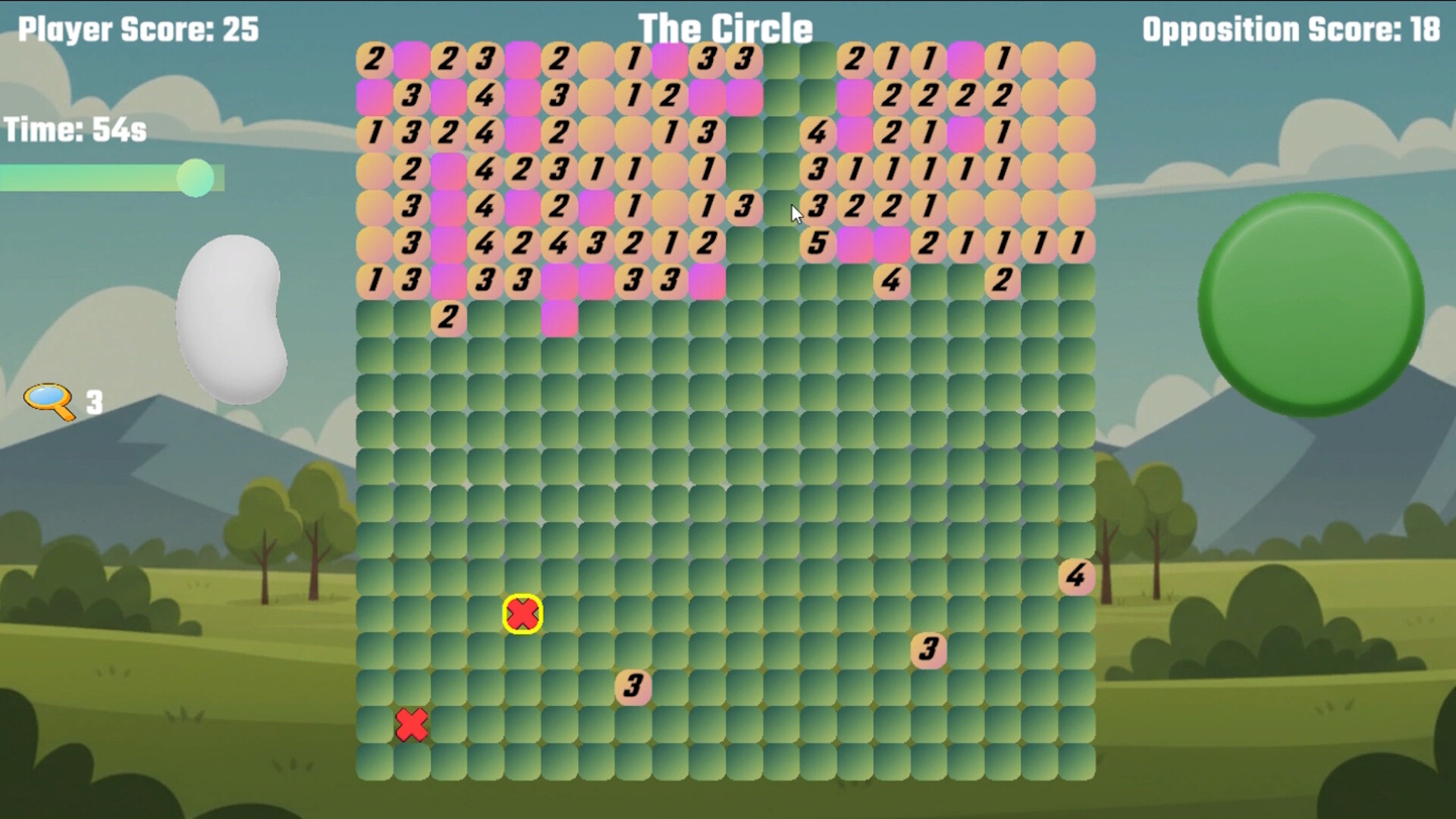Tap the tile showing number 5
This screenshot has width=1456, height=819.
(x=817, y=244)
